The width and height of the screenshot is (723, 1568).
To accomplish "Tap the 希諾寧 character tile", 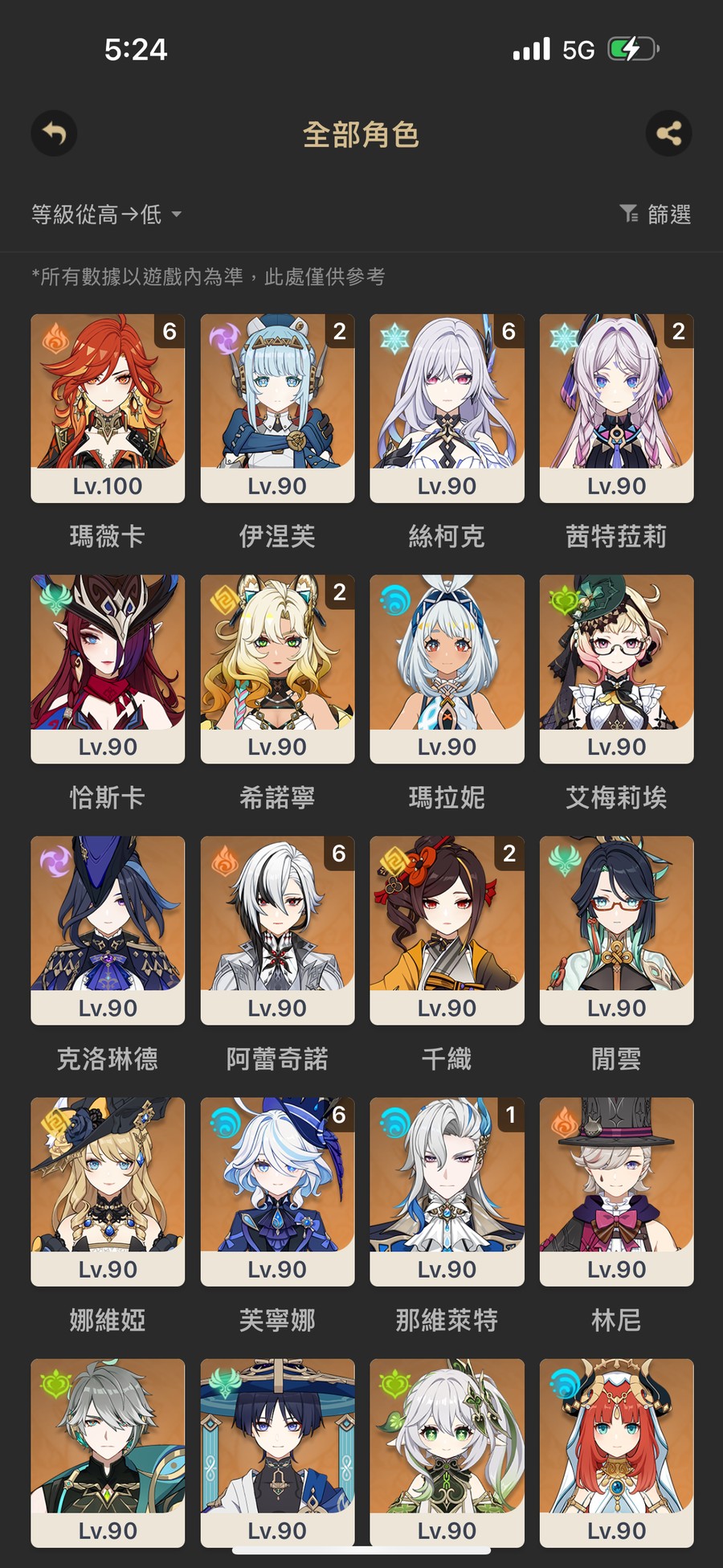I will 277,669.
